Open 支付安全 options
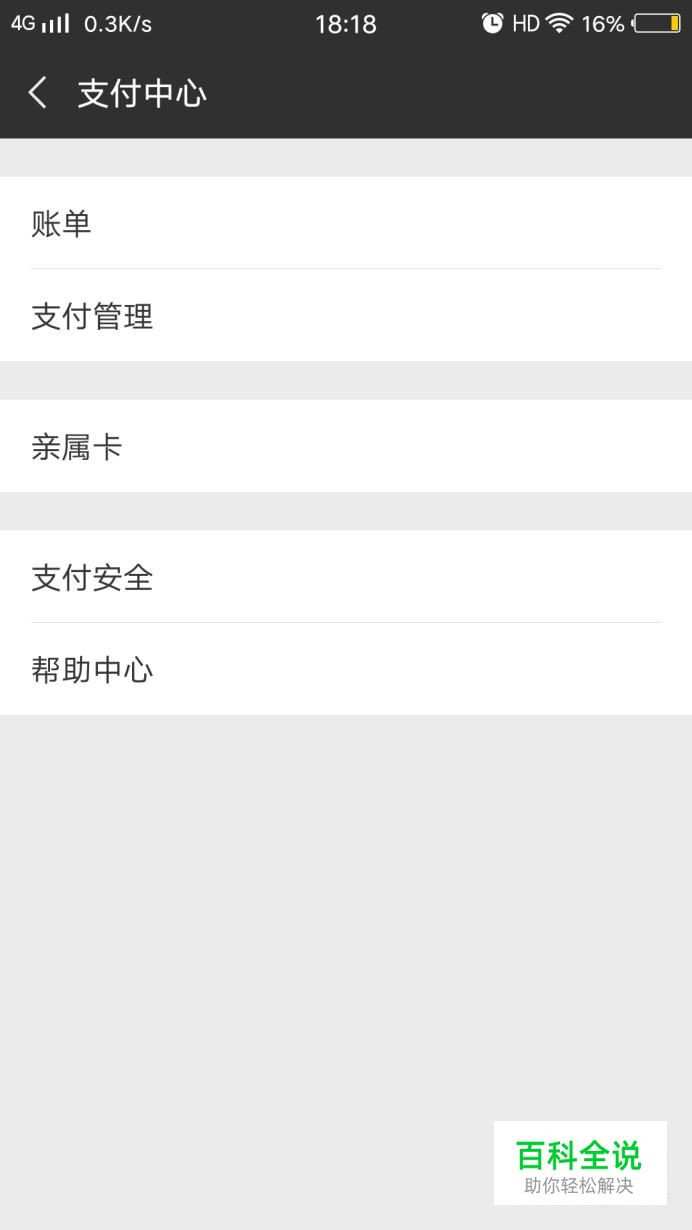The image size is (692, 1230). [x=346, y=577]
